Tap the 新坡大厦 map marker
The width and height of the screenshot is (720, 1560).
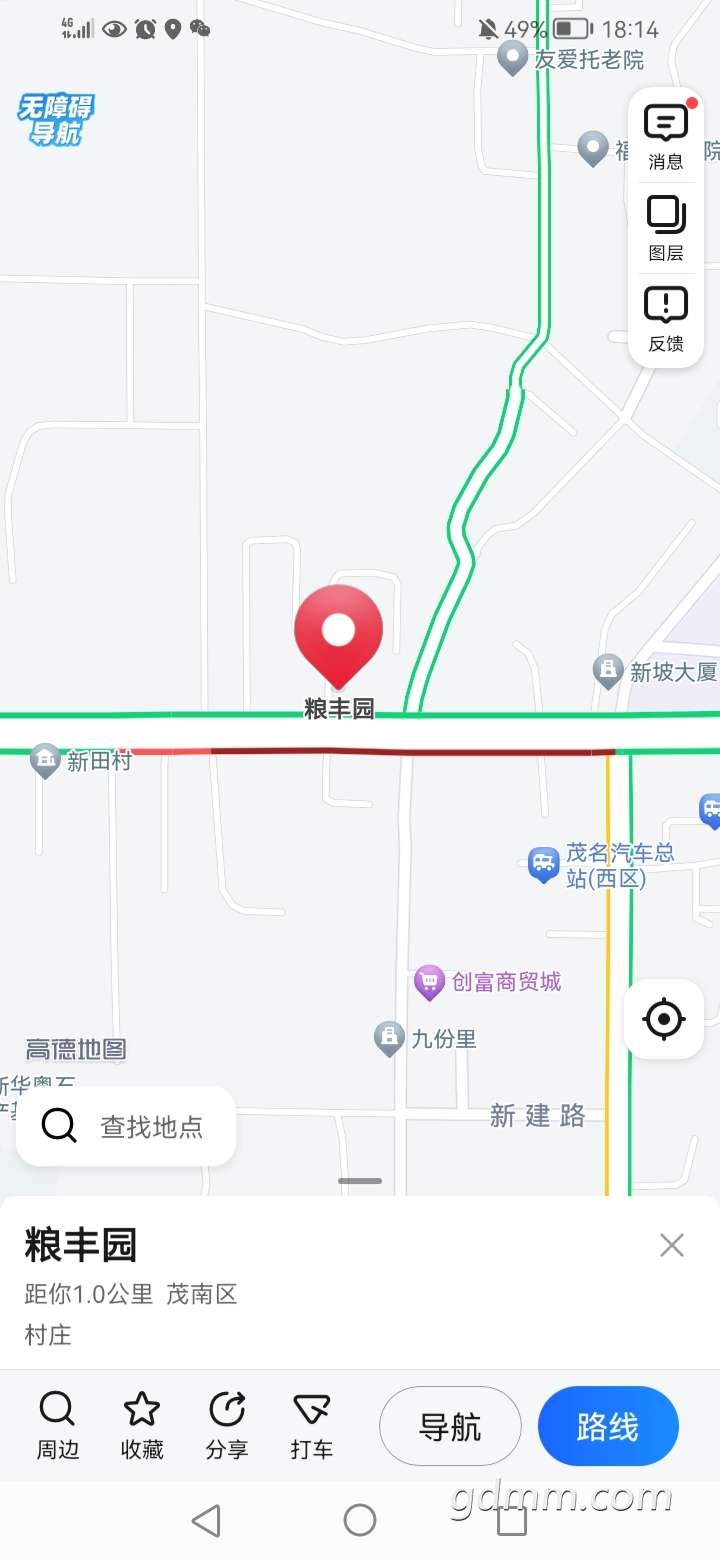pos(655,672)
